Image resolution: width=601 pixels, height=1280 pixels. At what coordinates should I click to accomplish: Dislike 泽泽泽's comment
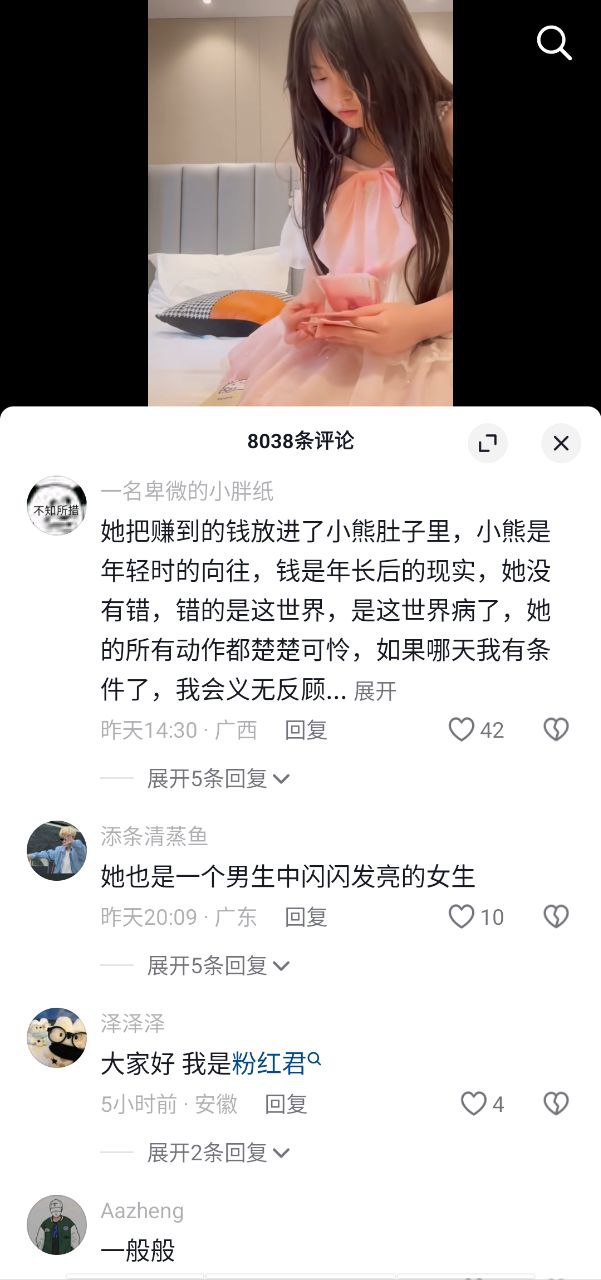pyautogui.click(x=556, y=1104)
